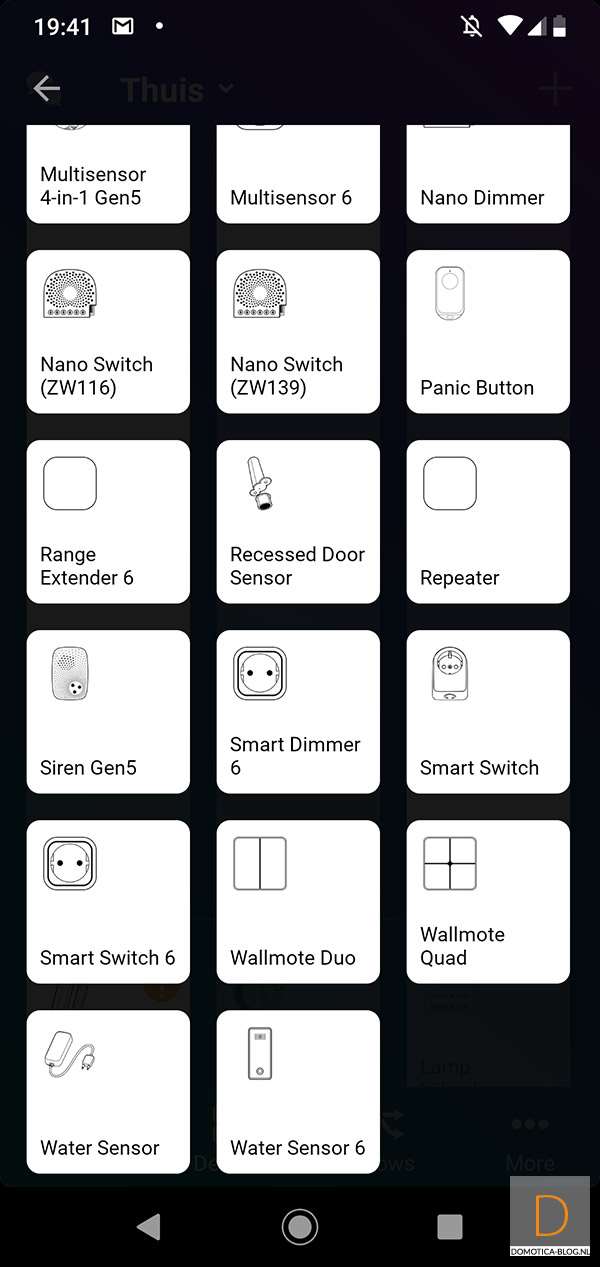Tap the system home button
Viewport: 600px width, 1267px height.
pos(300,1226)
